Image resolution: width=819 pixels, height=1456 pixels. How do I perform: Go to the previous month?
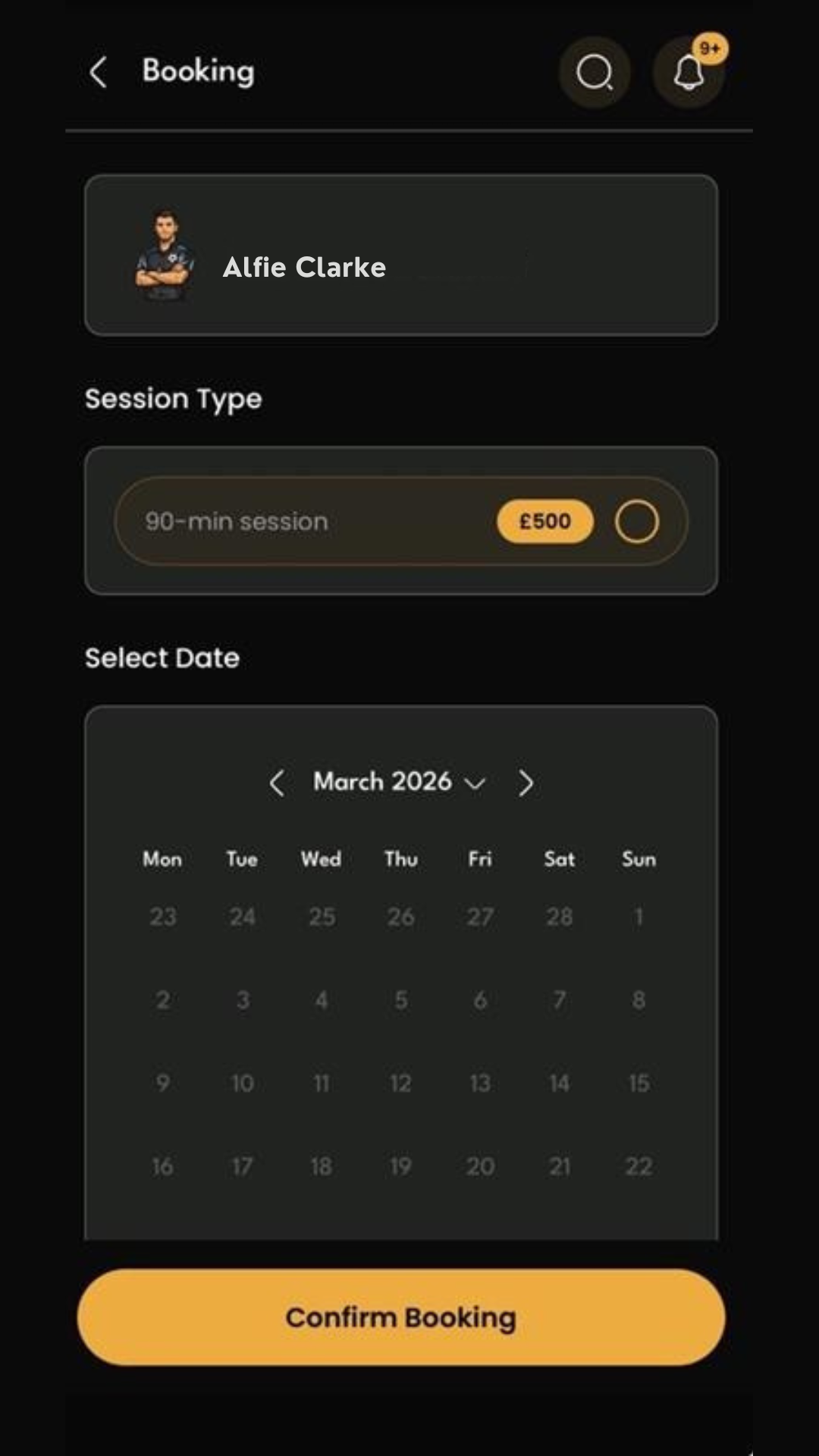tap(277, 783)
